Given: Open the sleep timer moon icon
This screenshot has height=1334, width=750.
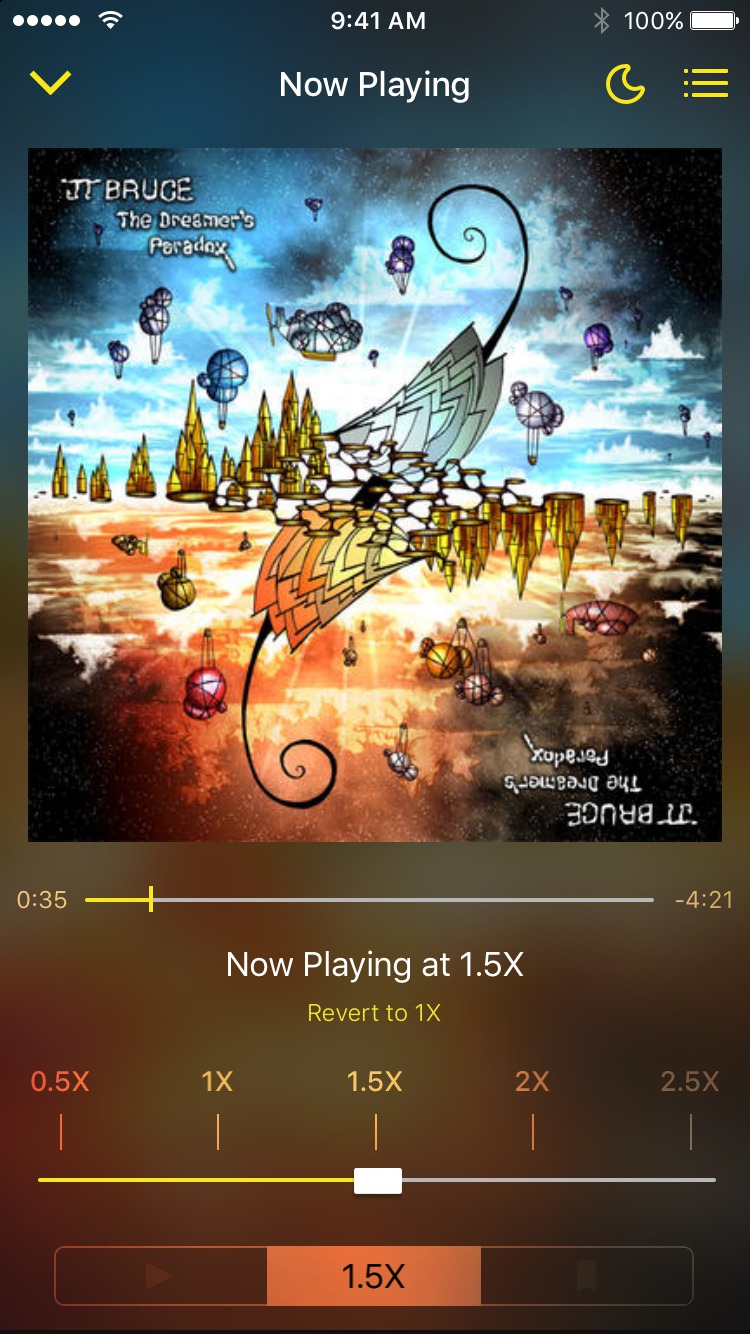Looking at the screenshot, I should coord(625,84).
